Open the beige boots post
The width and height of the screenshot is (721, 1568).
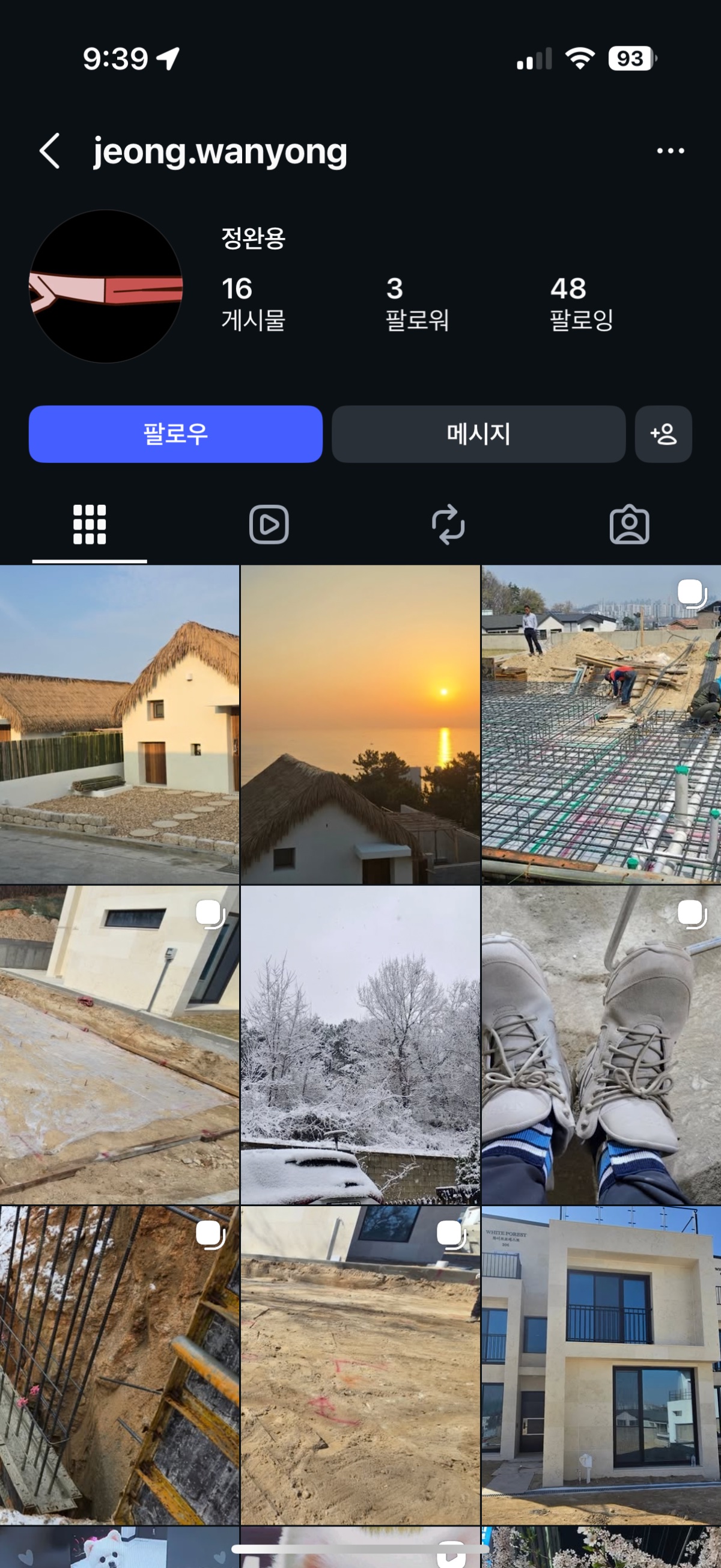601,1045
